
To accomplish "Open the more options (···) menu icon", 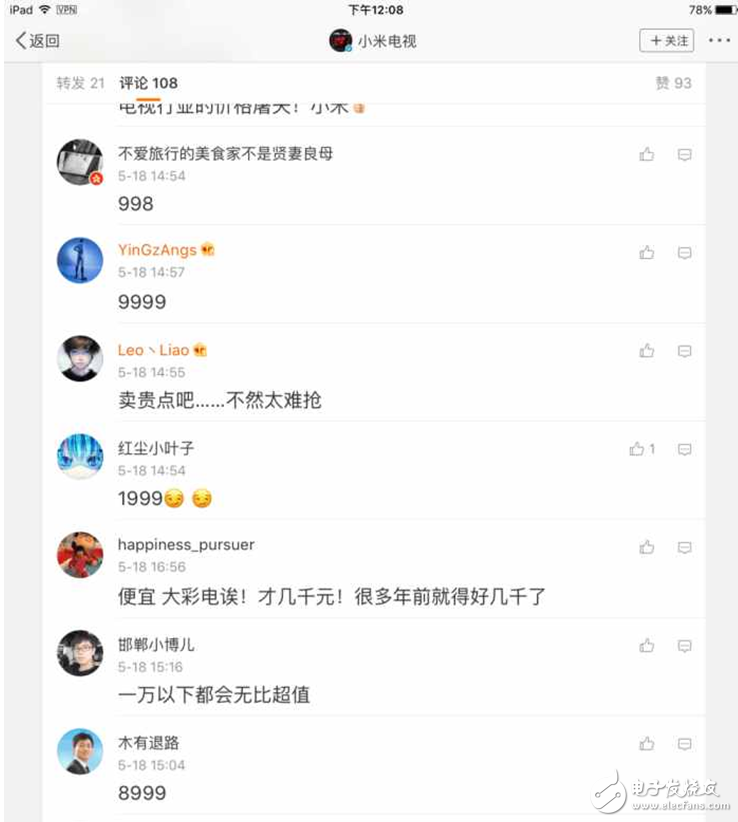I will point(719,41).
